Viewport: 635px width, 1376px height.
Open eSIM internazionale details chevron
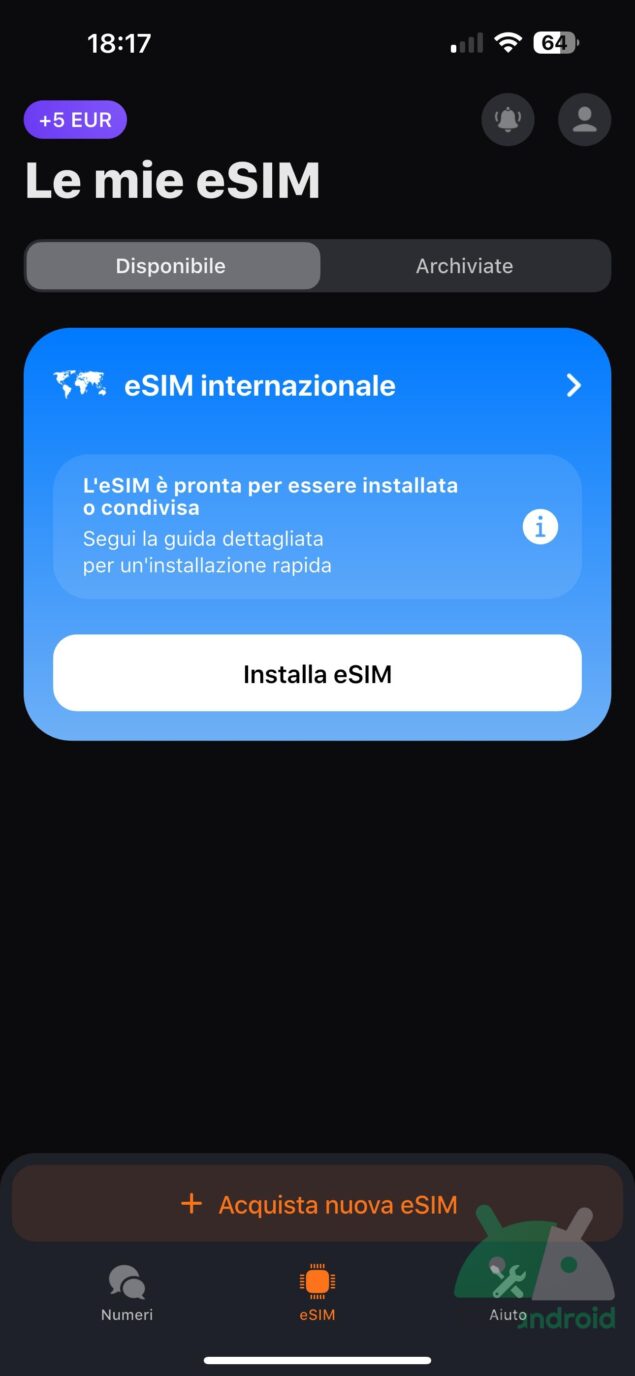click(x=573, y=385)
